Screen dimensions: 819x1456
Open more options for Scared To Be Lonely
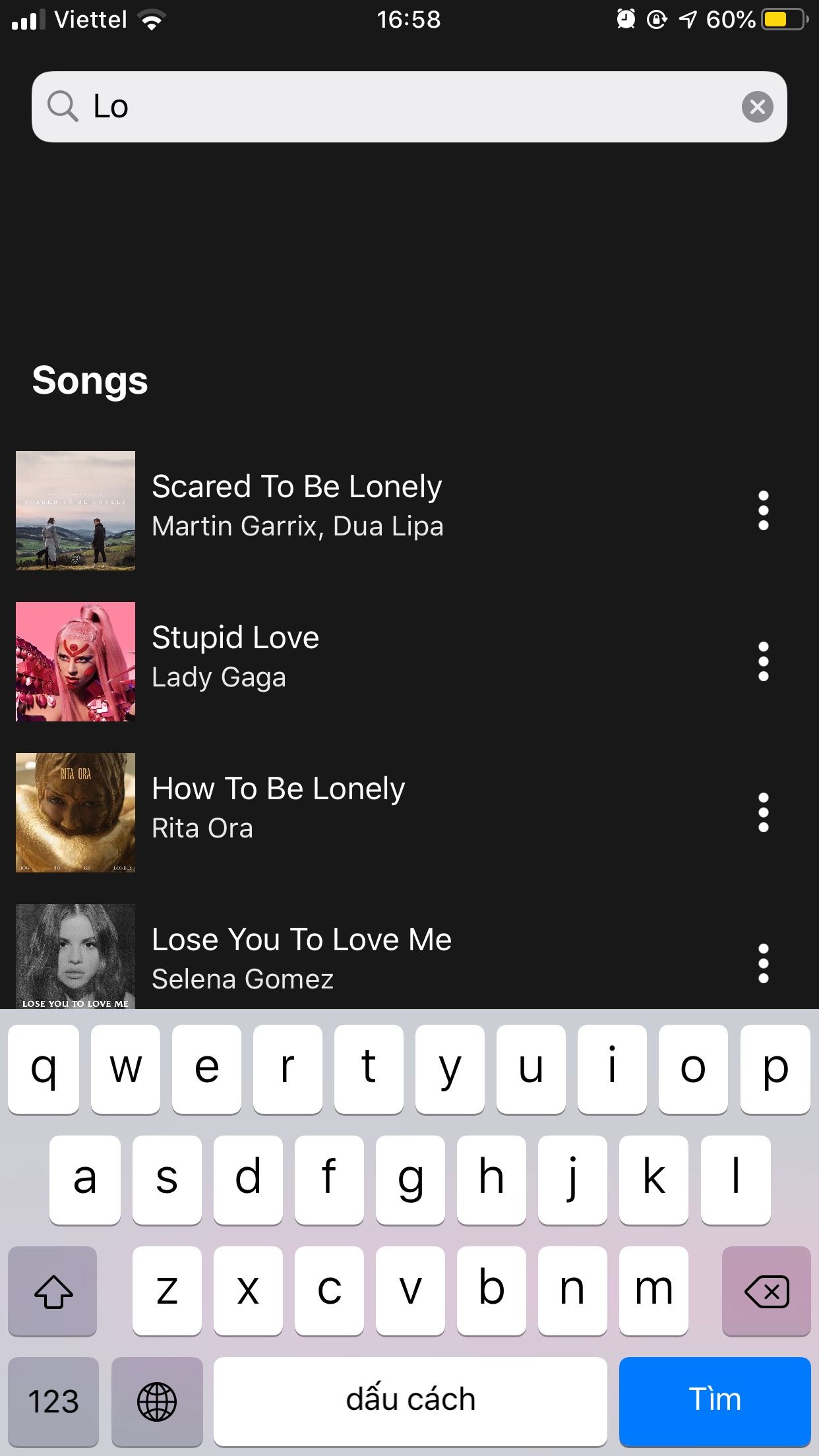(763, 510)
